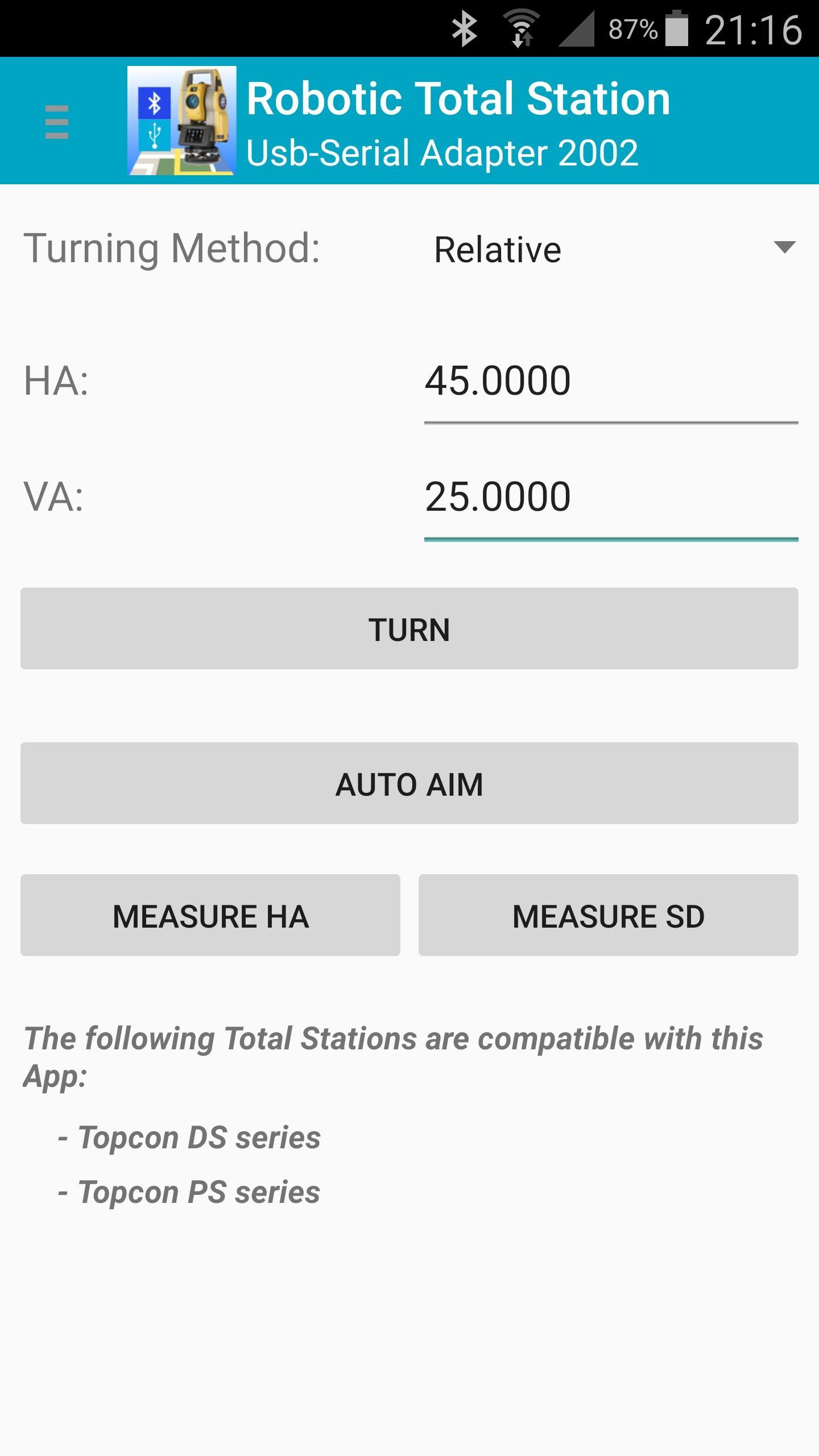Edit the VA angle field
The width and height of the screenshot is (819, 1456).
[x=610, y=497]
